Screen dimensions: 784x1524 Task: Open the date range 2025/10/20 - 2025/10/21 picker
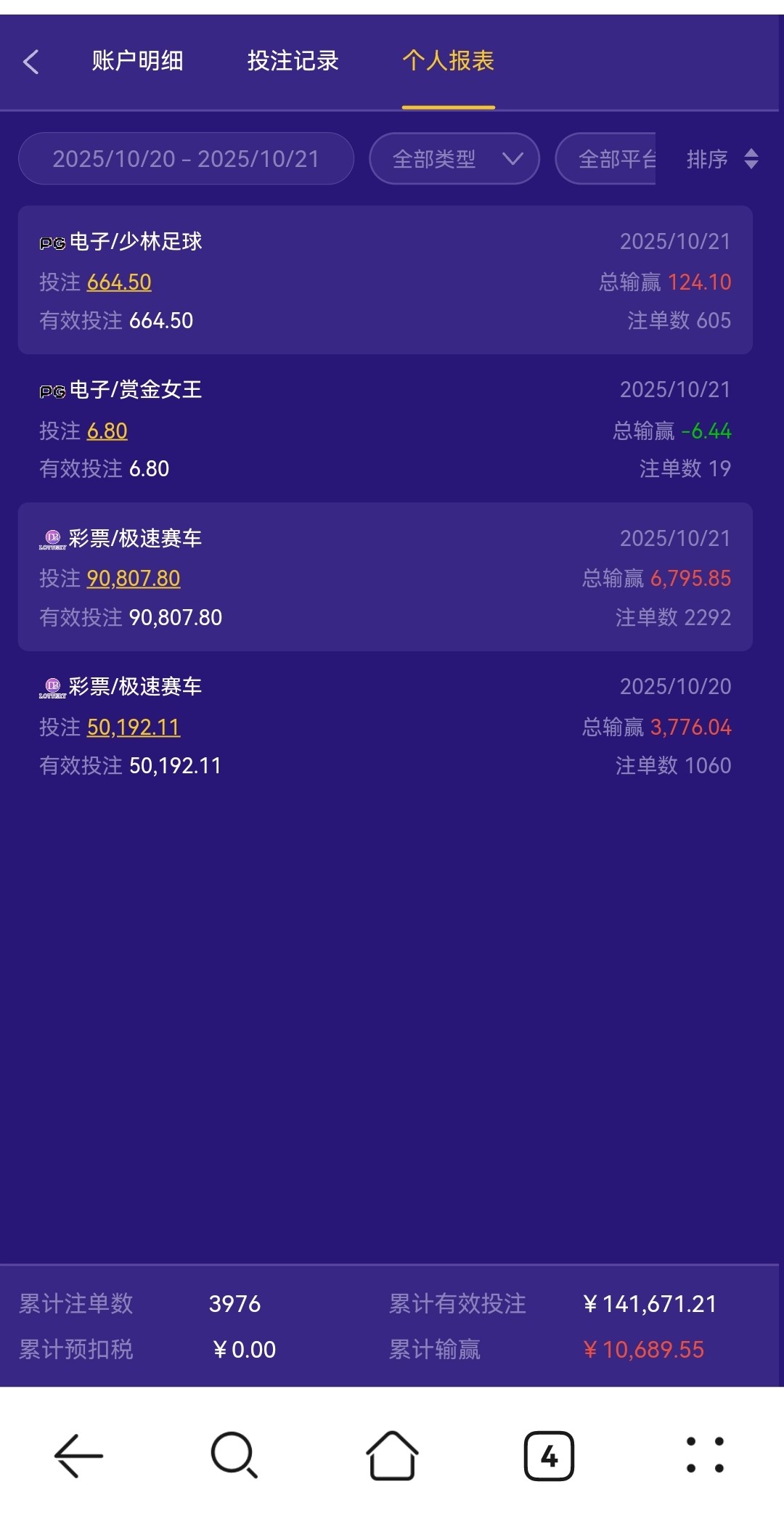185,158
